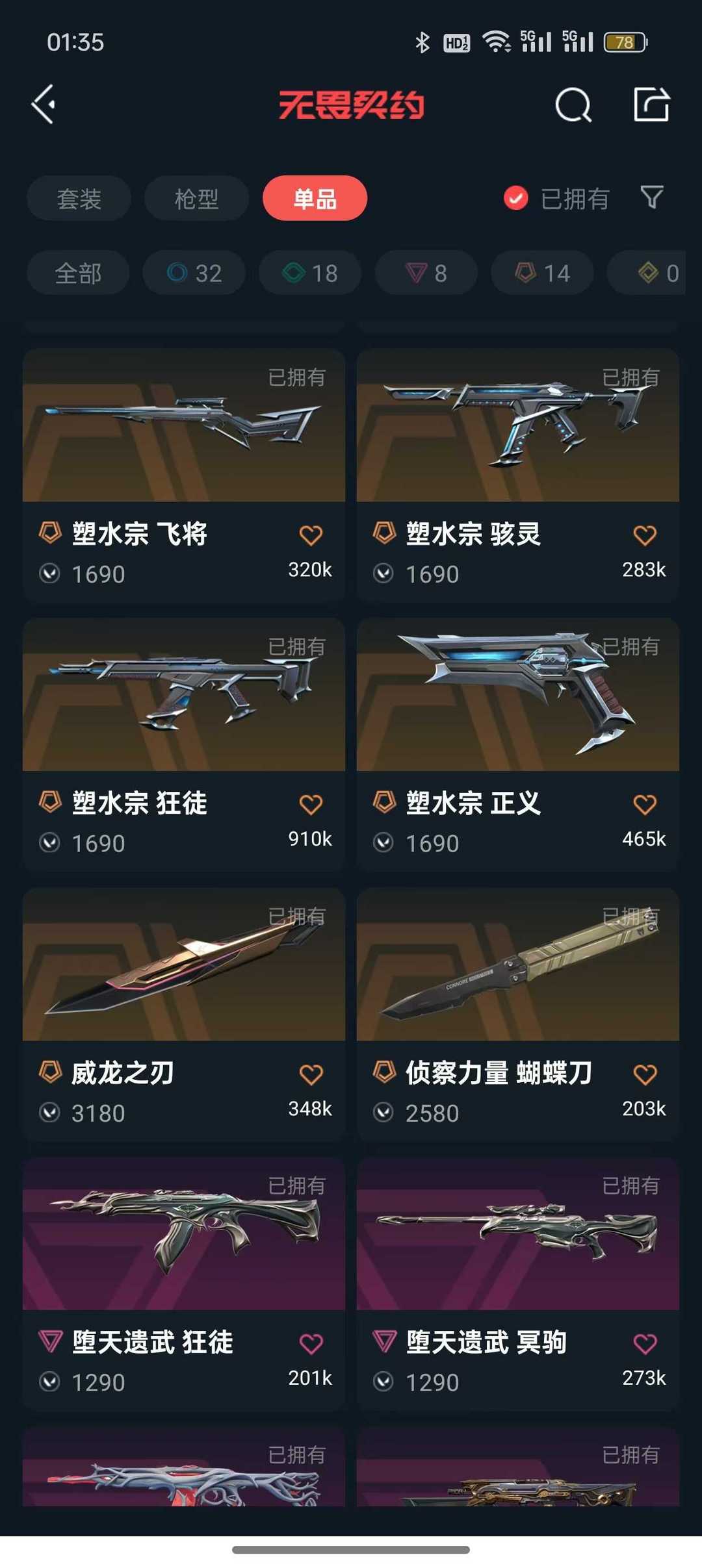Select the 全部 filter button
This screenshot has height=1568, width=702.
77,273
